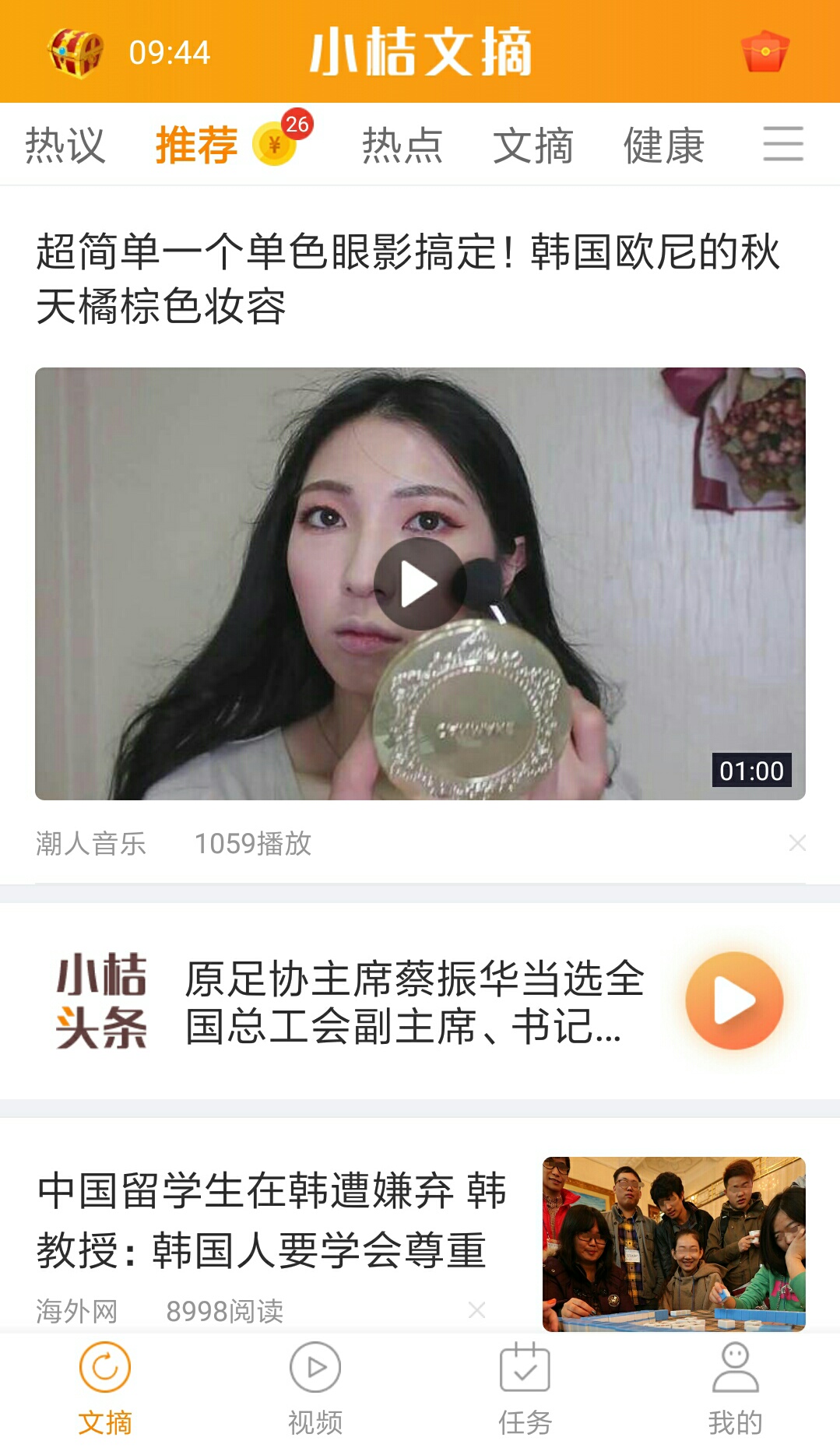Viewport: 840px width, 1448px height.
Task: Open article 中国留学生在韩遭嫌弃
Action: (272, 1220)
